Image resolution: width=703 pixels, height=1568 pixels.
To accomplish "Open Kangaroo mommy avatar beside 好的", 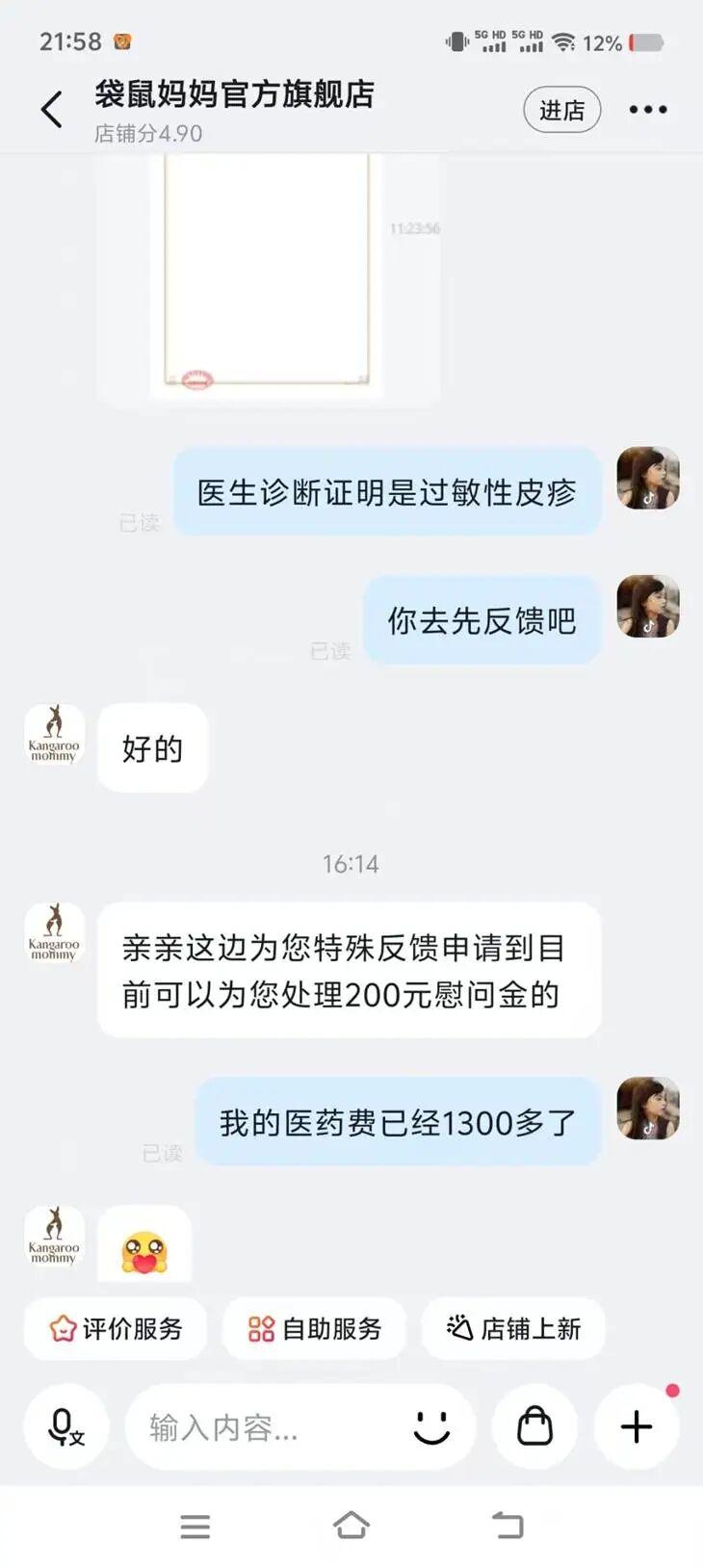I will pos(54,735).
